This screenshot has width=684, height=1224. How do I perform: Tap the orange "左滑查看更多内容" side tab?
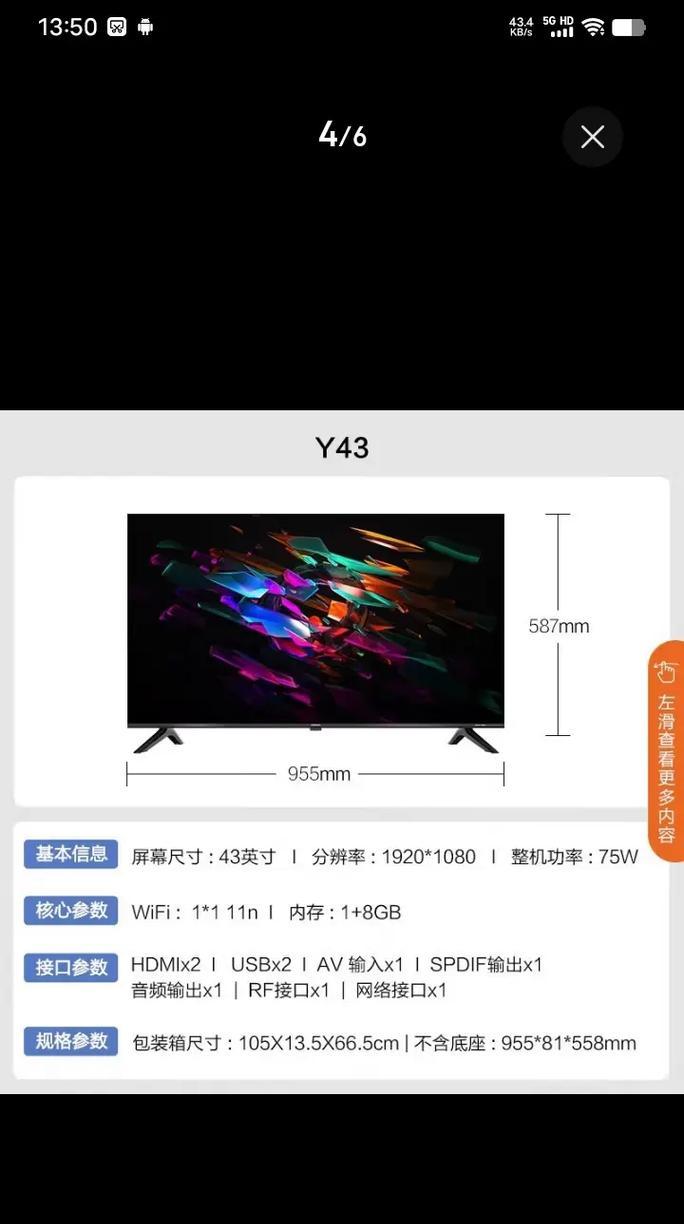[x=666, y=751]
